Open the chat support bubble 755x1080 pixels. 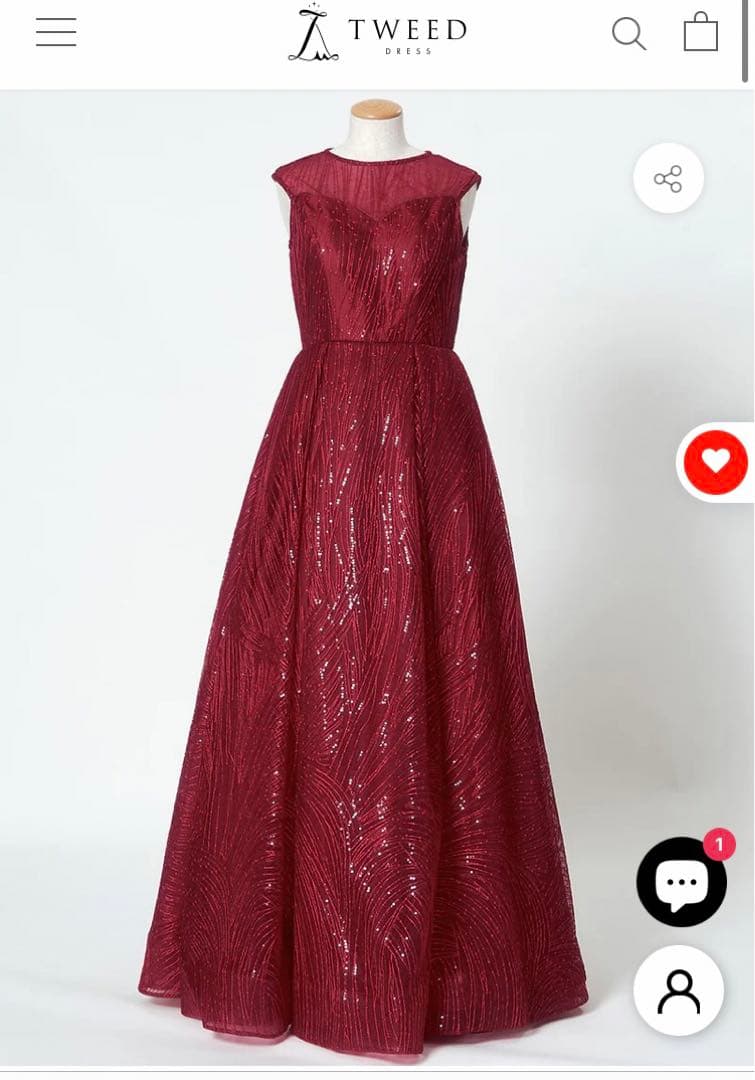pos(681,882)
